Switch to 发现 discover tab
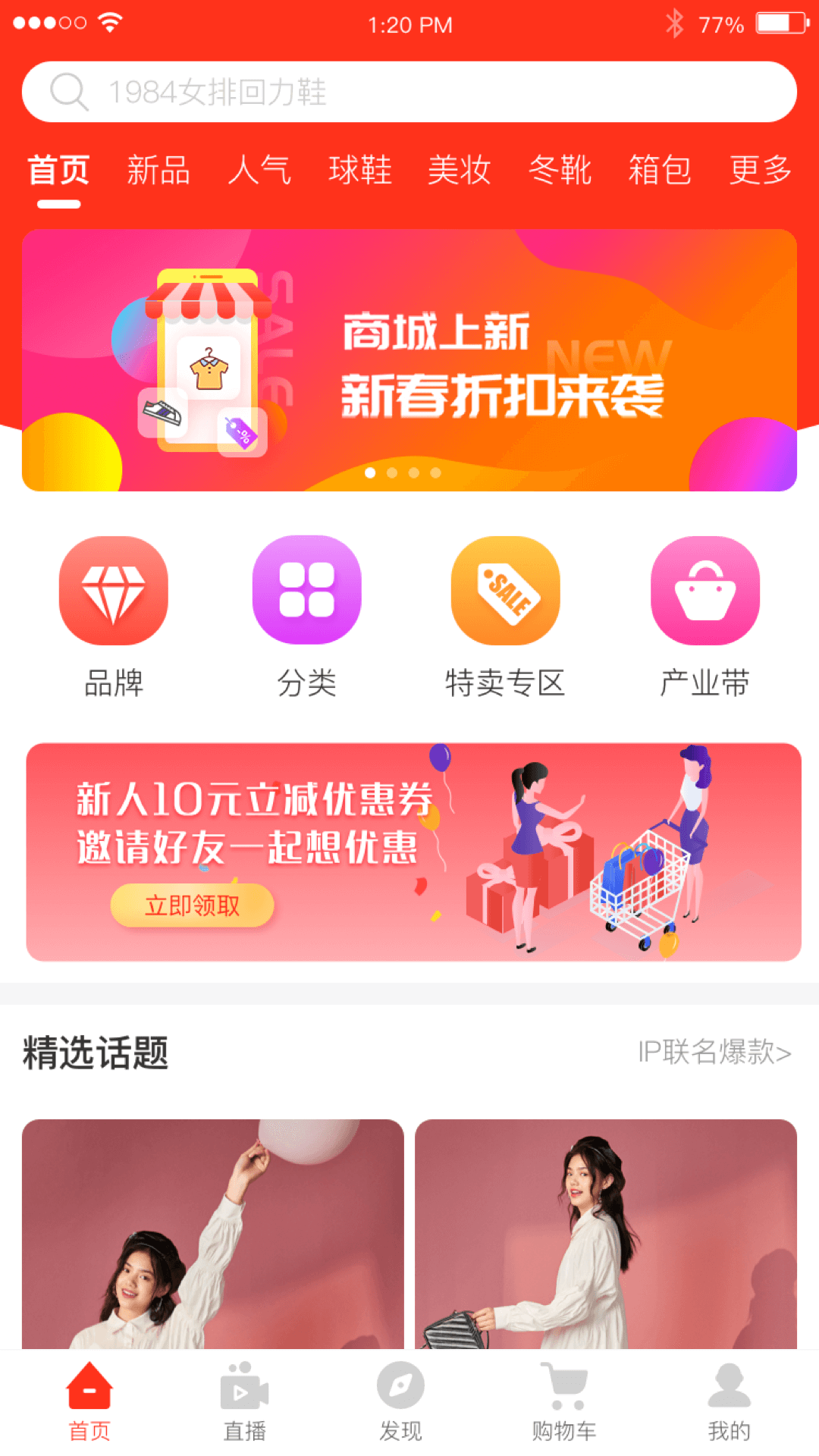This screenshot has height=1456, width=819. click(400, 1401)
